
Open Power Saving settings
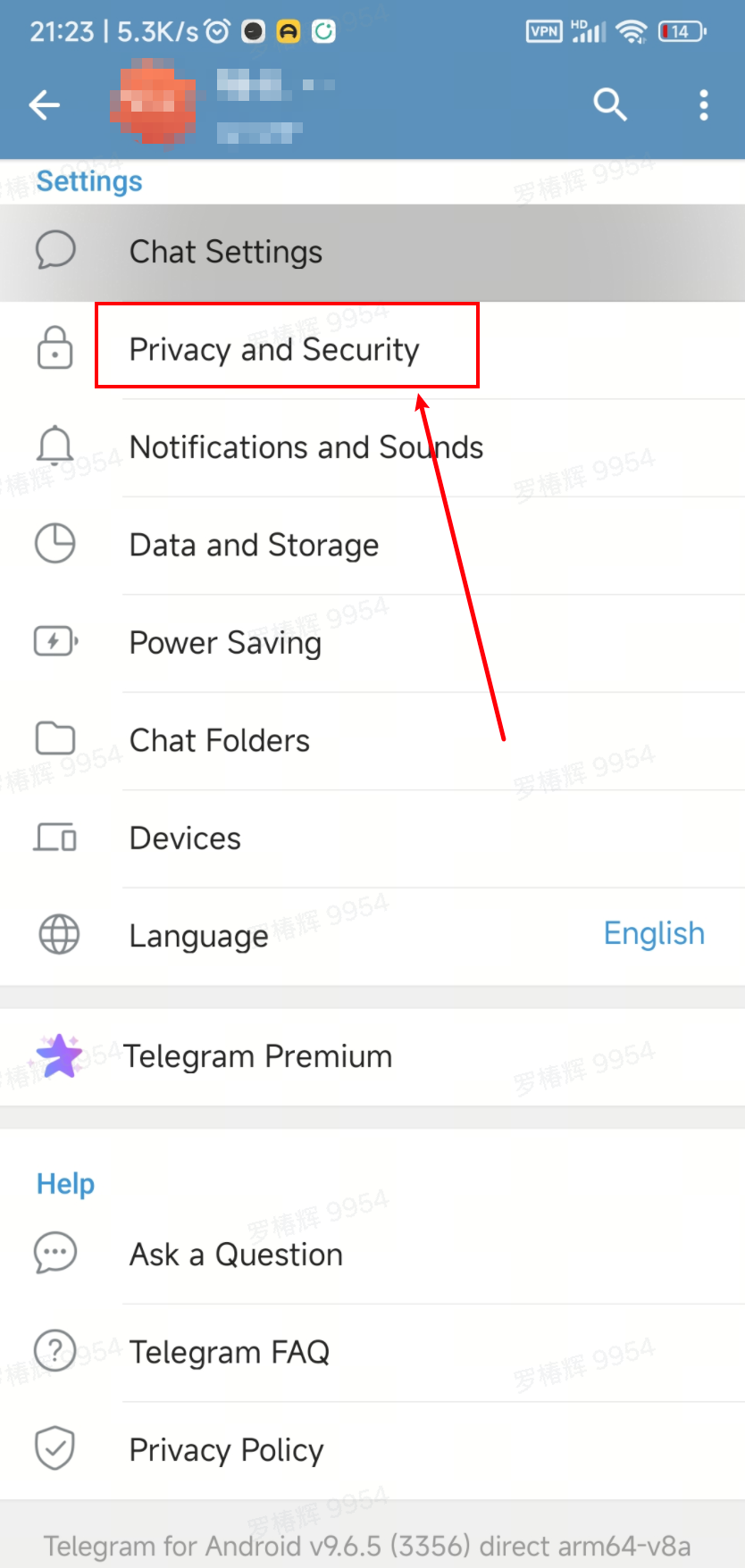225,643
